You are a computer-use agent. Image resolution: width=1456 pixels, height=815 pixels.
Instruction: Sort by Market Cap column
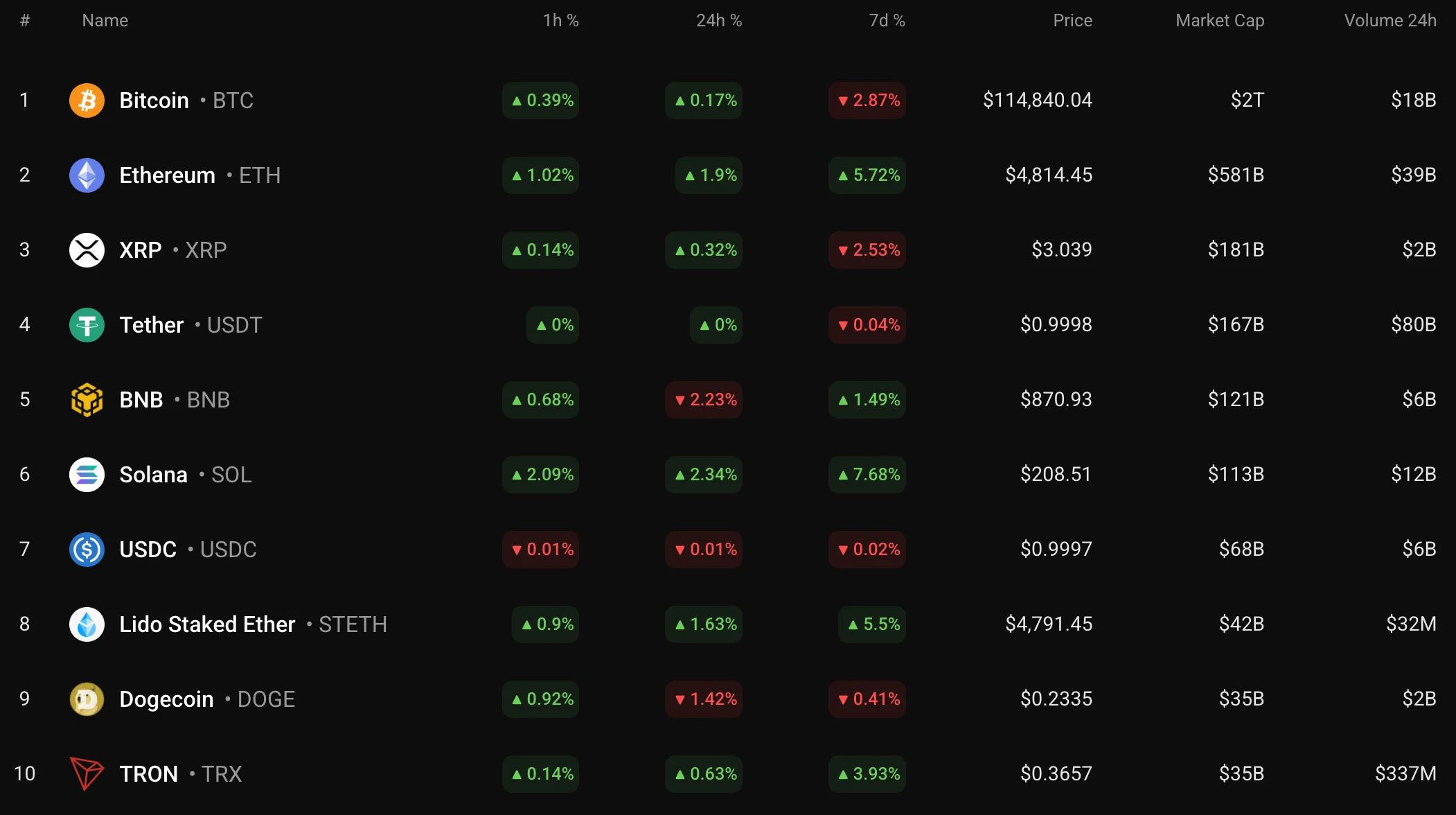(1219, 21)
